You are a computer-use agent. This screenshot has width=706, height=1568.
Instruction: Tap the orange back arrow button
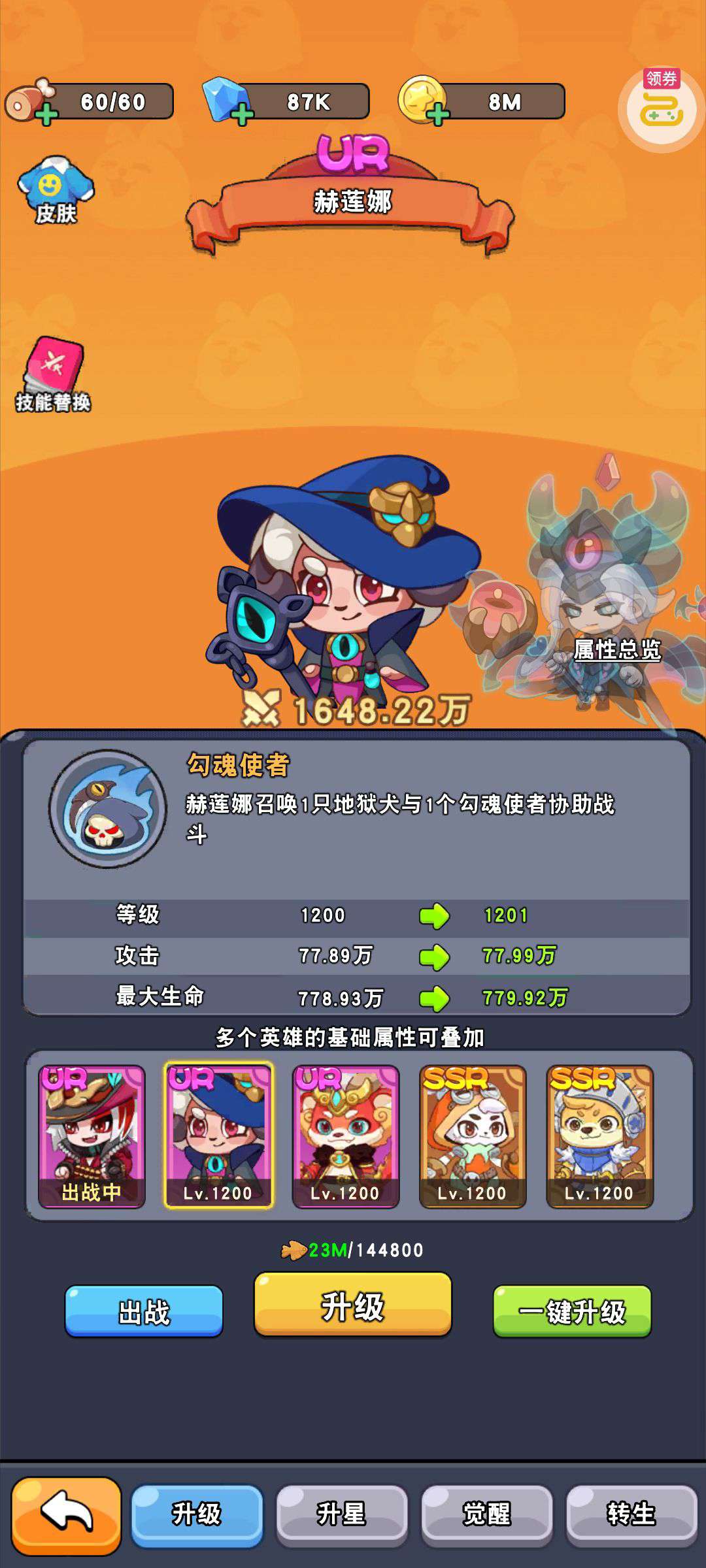66,1515
